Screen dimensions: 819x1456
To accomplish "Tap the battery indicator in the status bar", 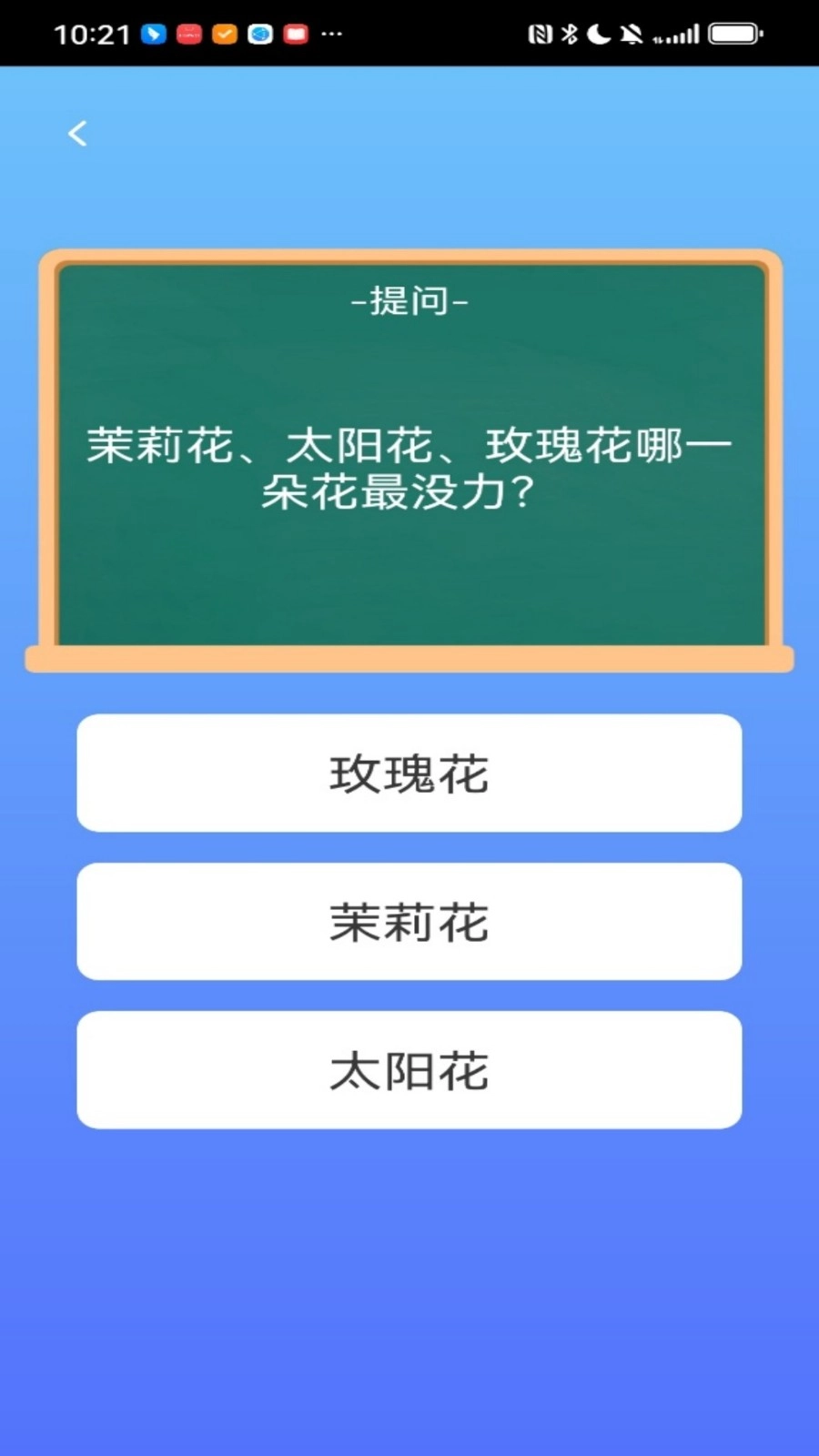I will 733,33.
